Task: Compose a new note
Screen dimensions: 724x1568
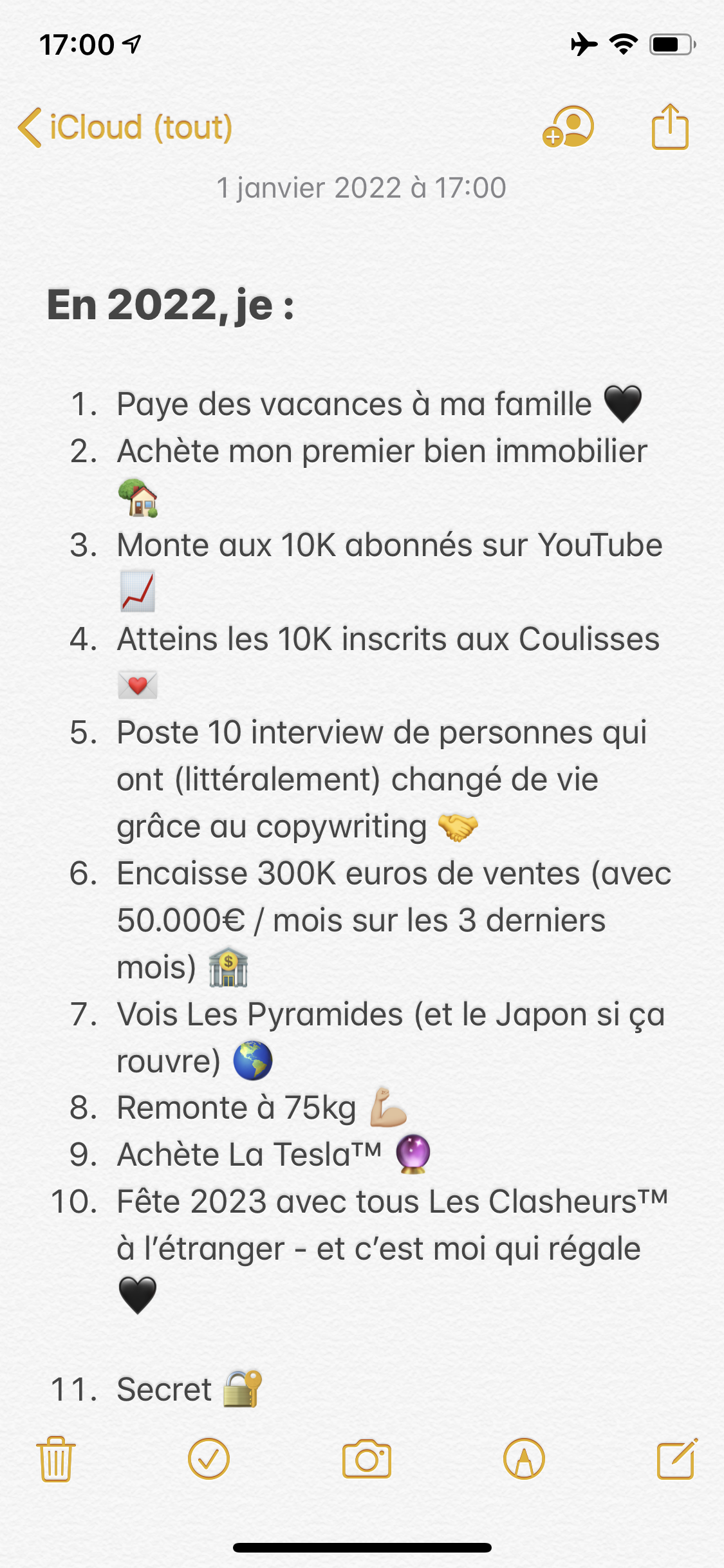Action: pos(676,1459)
